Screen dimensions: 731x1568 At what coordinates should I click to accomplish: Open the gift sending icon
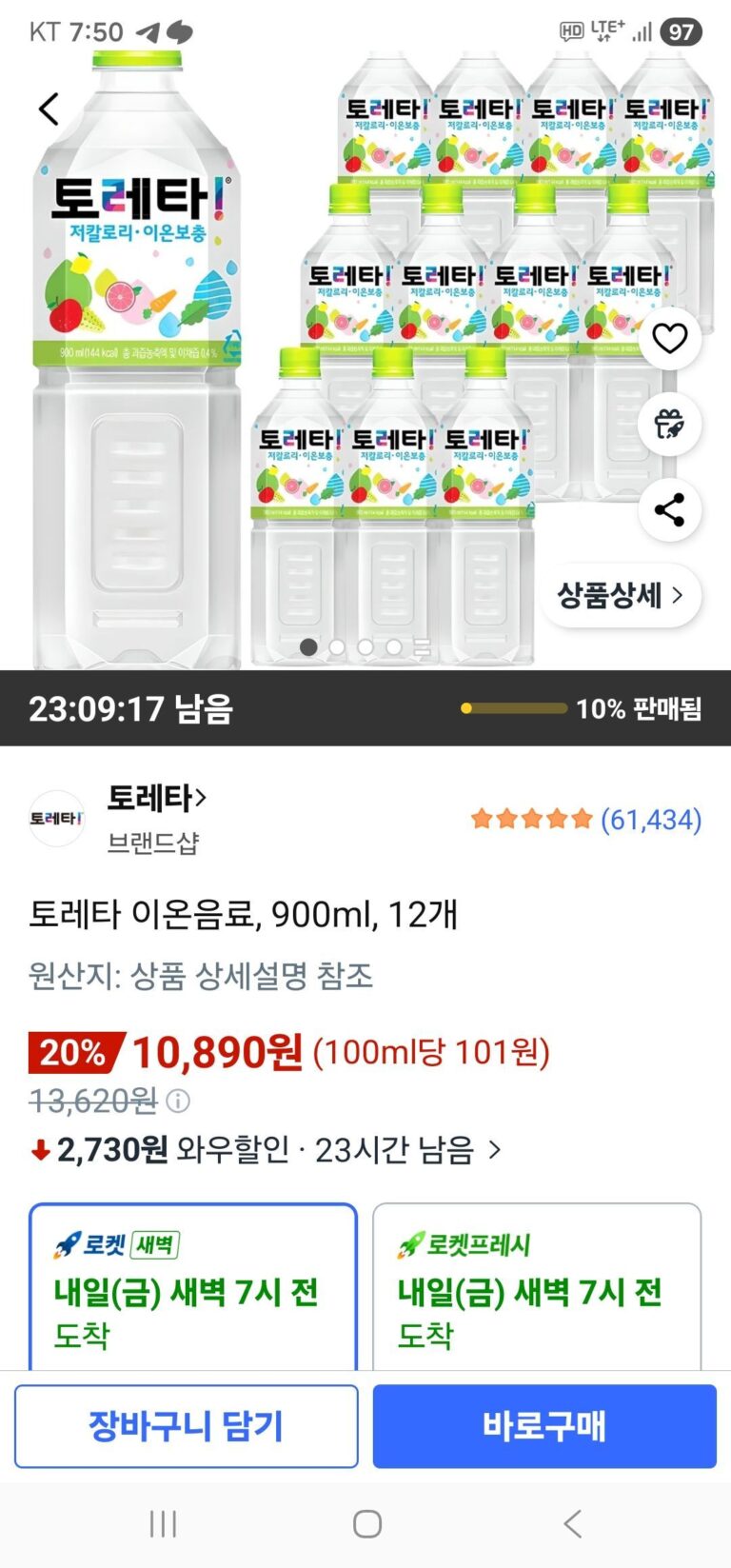[669, 424]
